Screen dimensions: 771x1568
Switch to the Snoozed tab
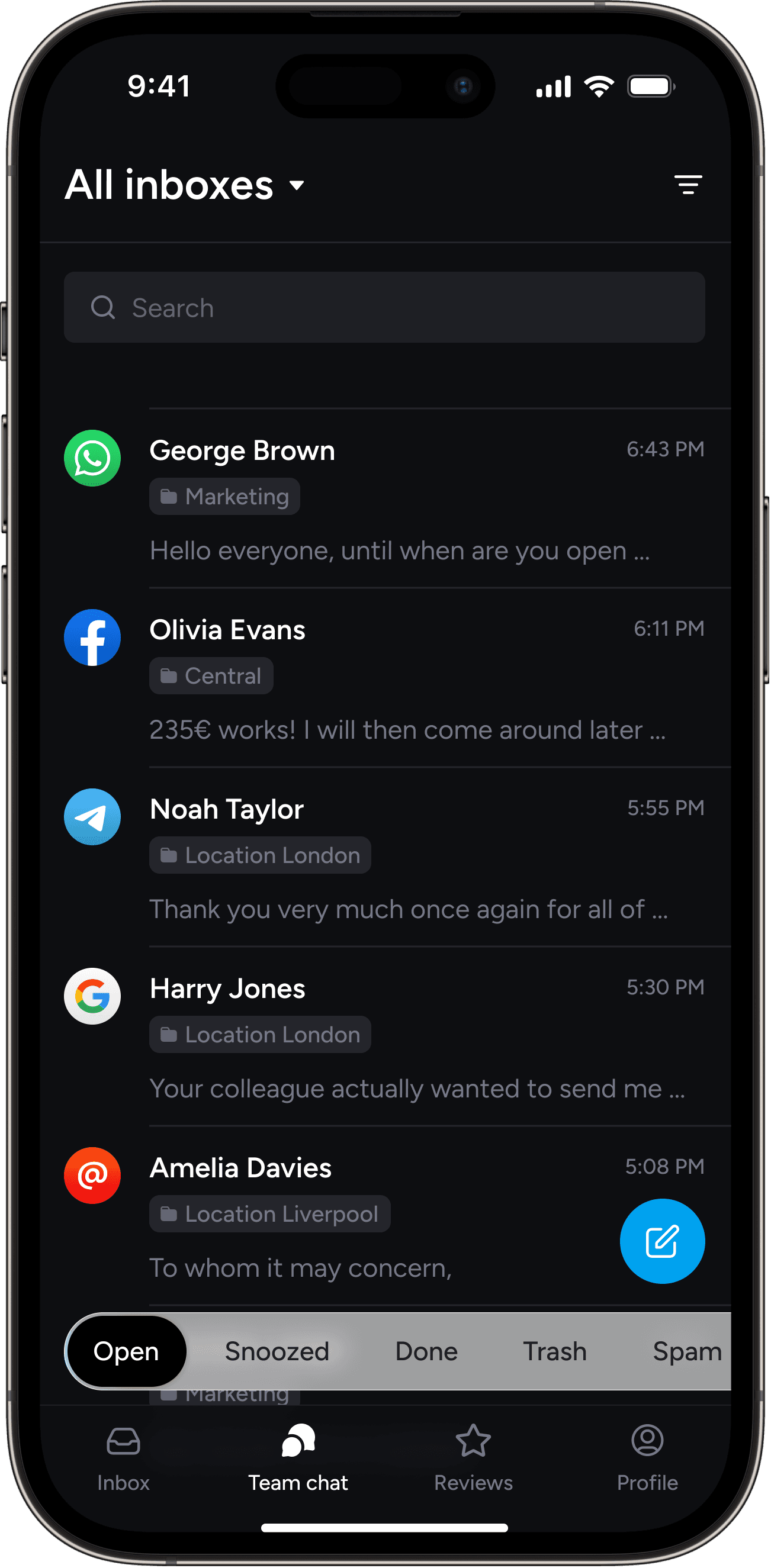(x=277, y=1351)
